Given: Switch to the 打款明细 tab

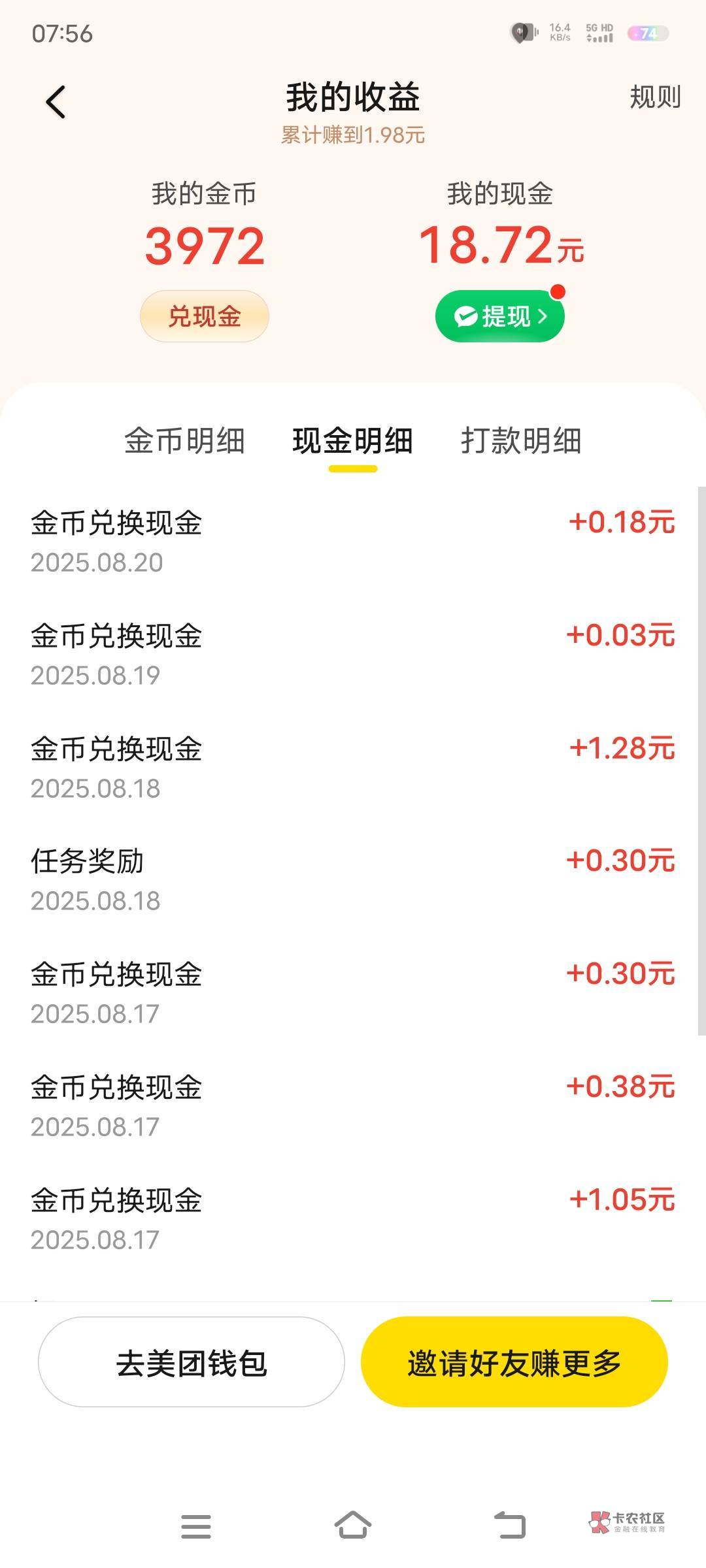Looking at the screenshot, I should (x=521, y=441).
